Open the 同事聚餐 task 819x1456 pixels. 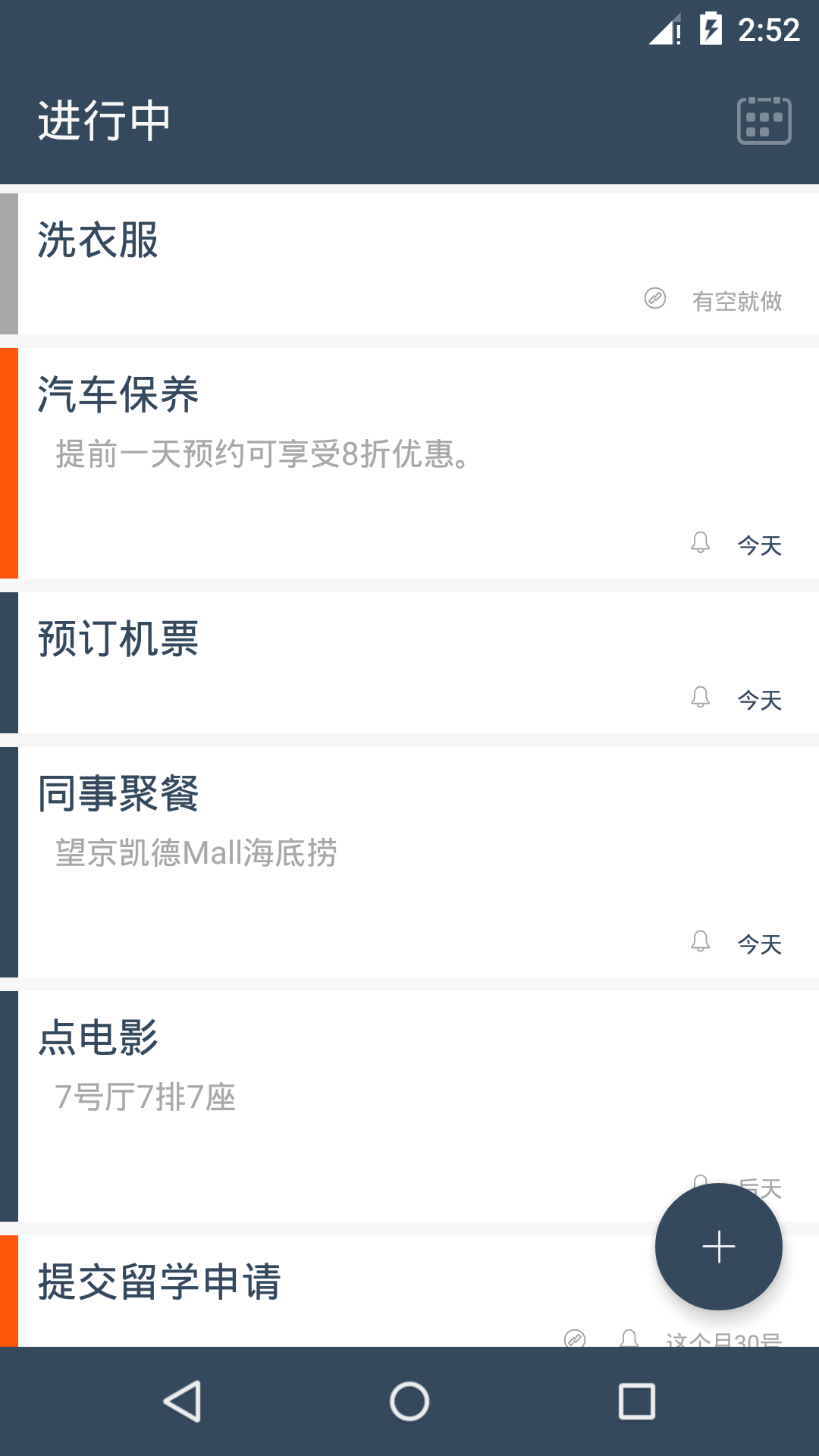(x=409, y=862)
